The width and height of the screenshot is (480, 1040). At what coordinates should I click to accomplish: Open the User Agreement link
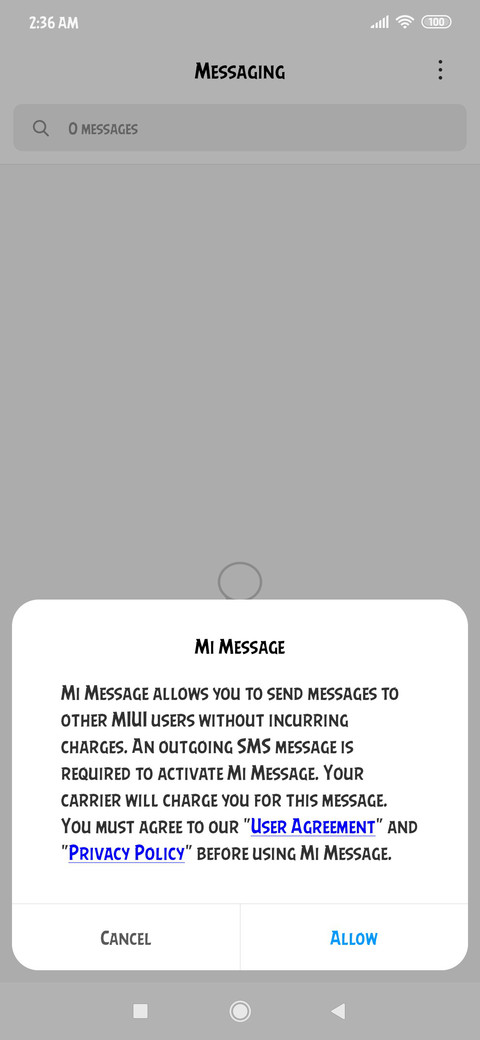[x=313, y=826]
